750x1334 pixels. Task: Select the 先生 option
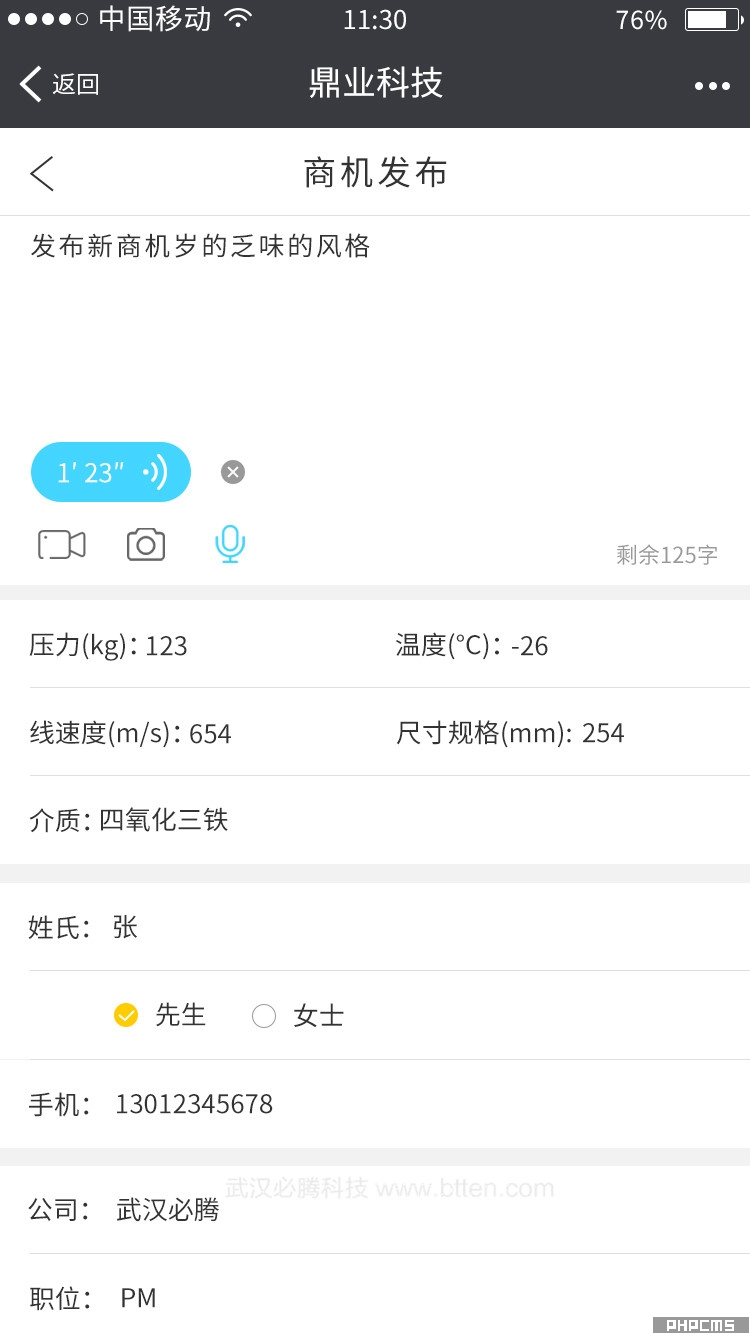click(160, 1016)
